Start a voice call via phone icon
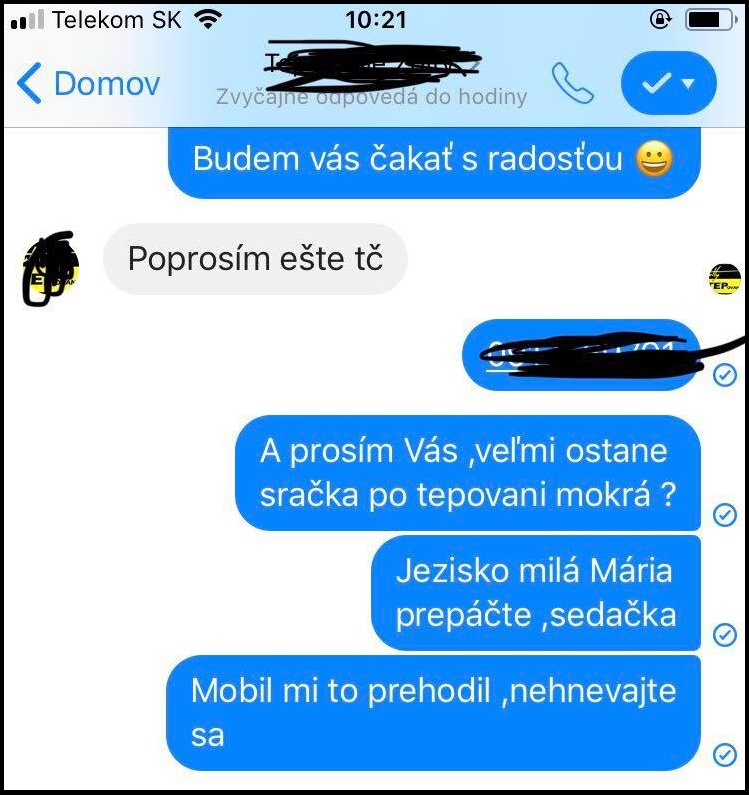This screenshot has height=795, width=749. tap(572, 84)
